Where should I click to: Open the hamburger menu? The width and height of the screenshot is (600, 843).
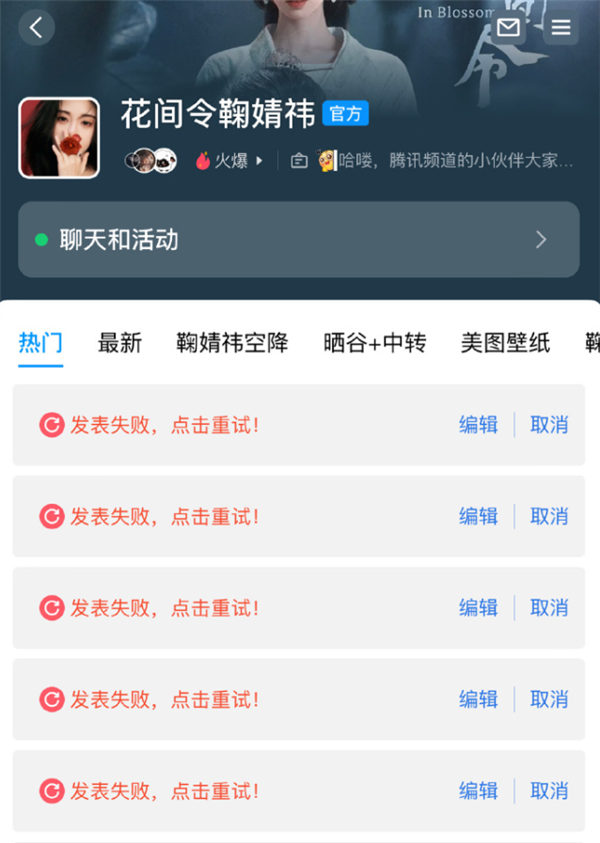(561, 27)
